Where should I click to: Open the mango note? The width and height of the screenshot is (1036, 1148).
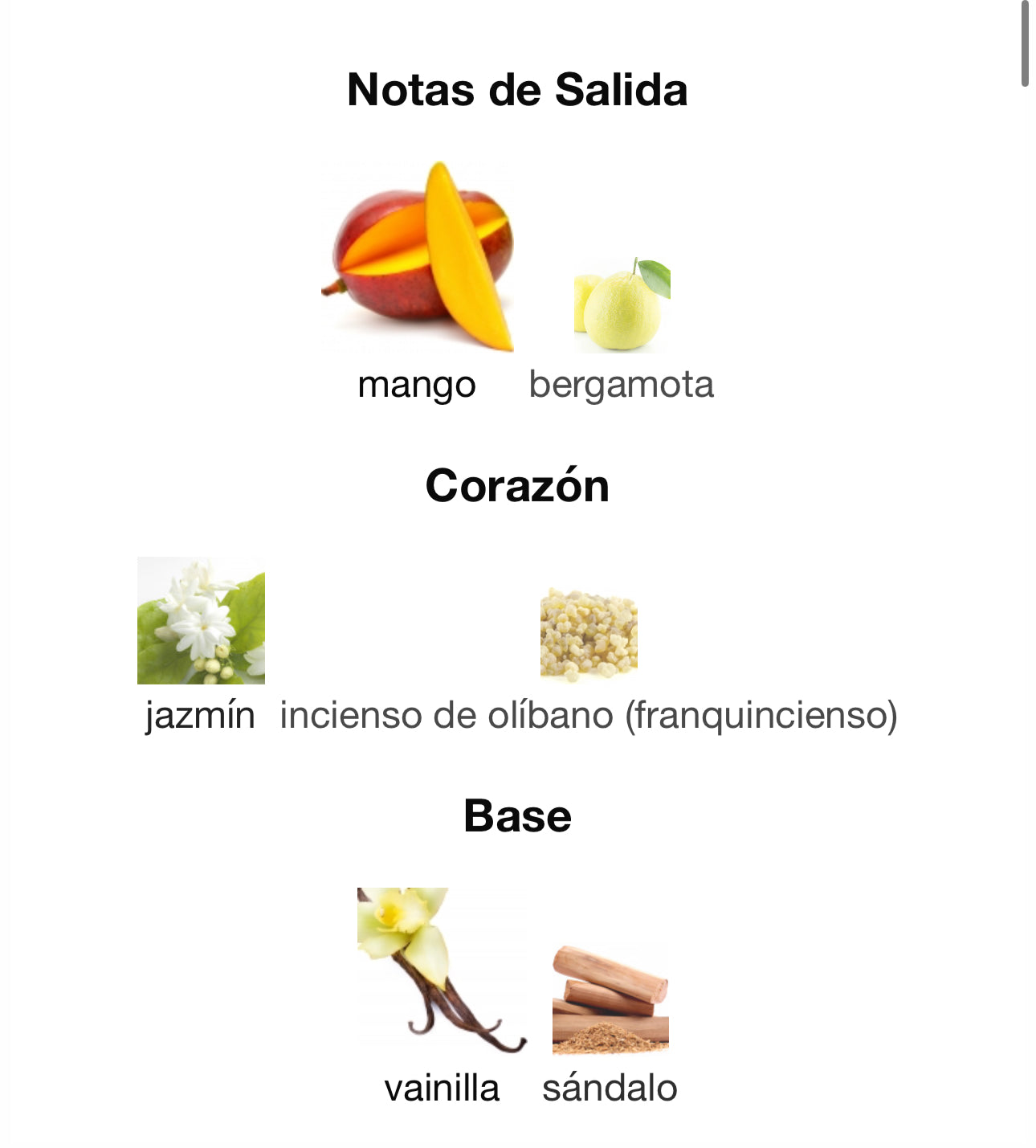(x=417, y=257)
